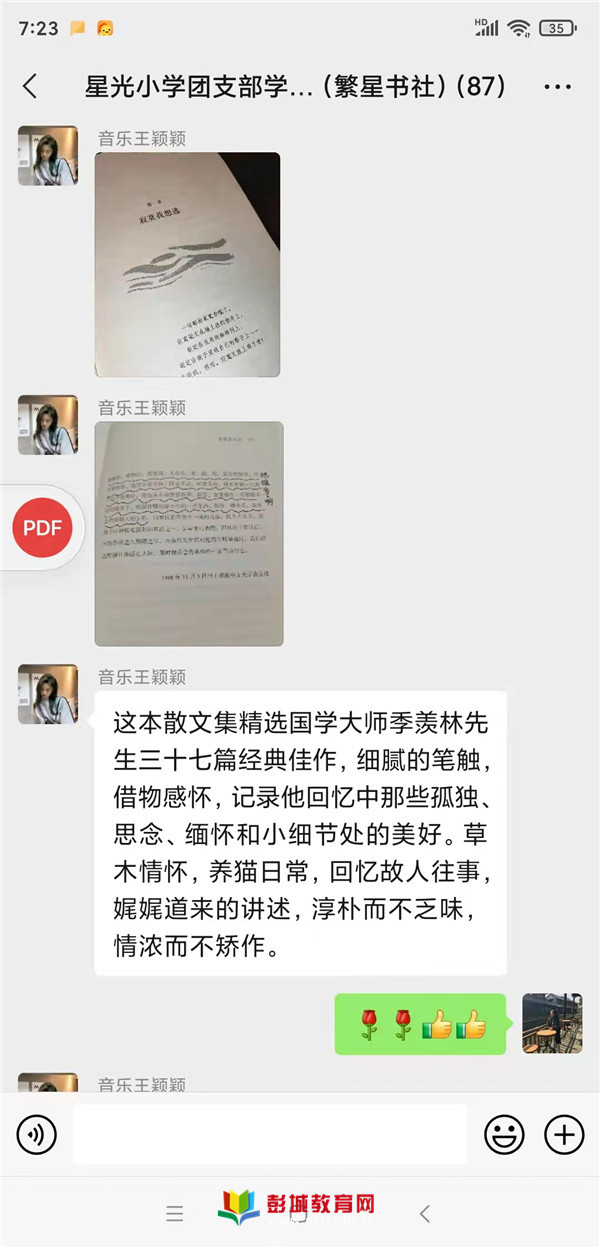
Task: Open the book title page photo
Action: (x=187, y=264)
